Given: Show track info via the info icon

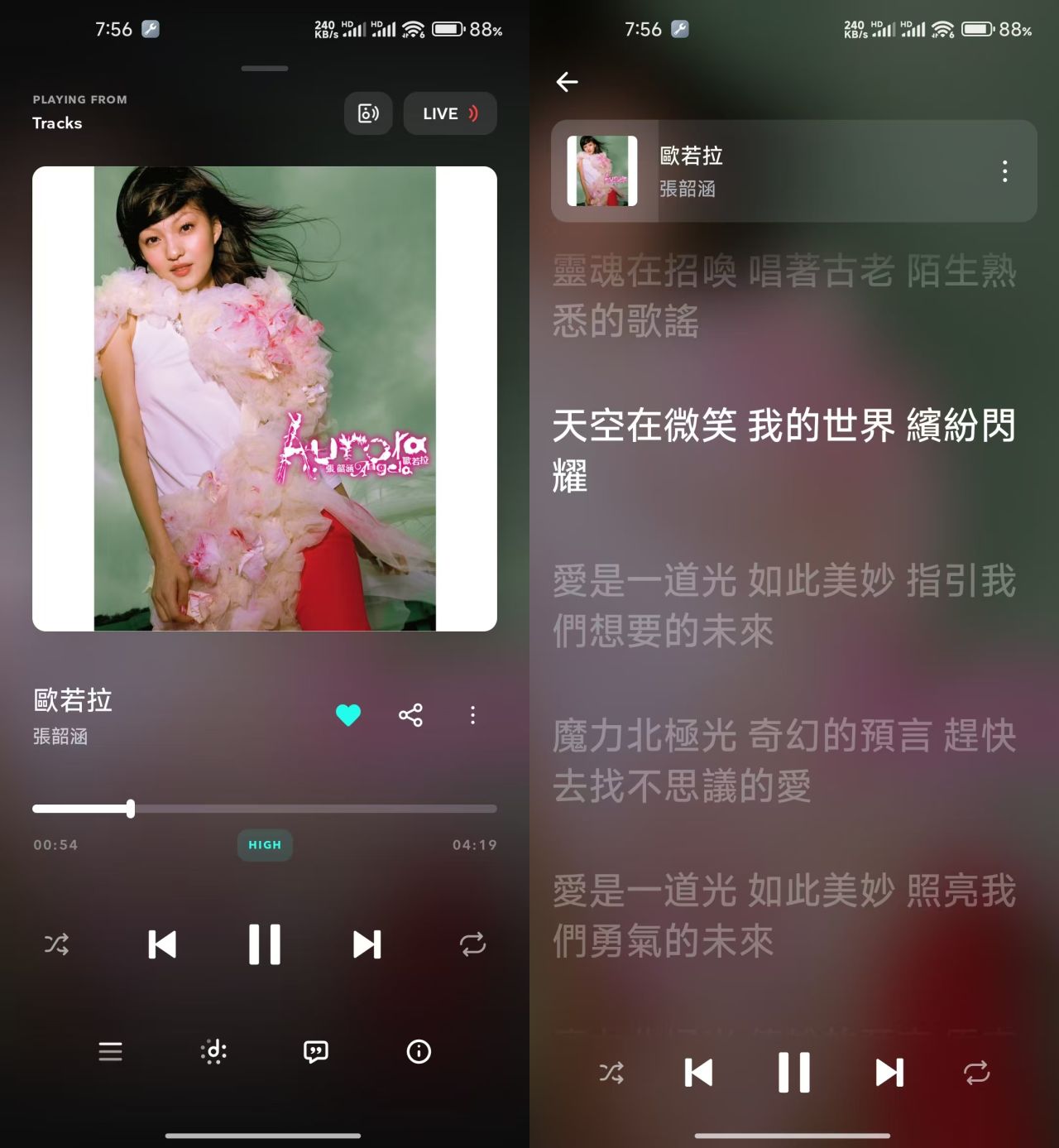Looking at the screenshot, I should coord(419,1051).
